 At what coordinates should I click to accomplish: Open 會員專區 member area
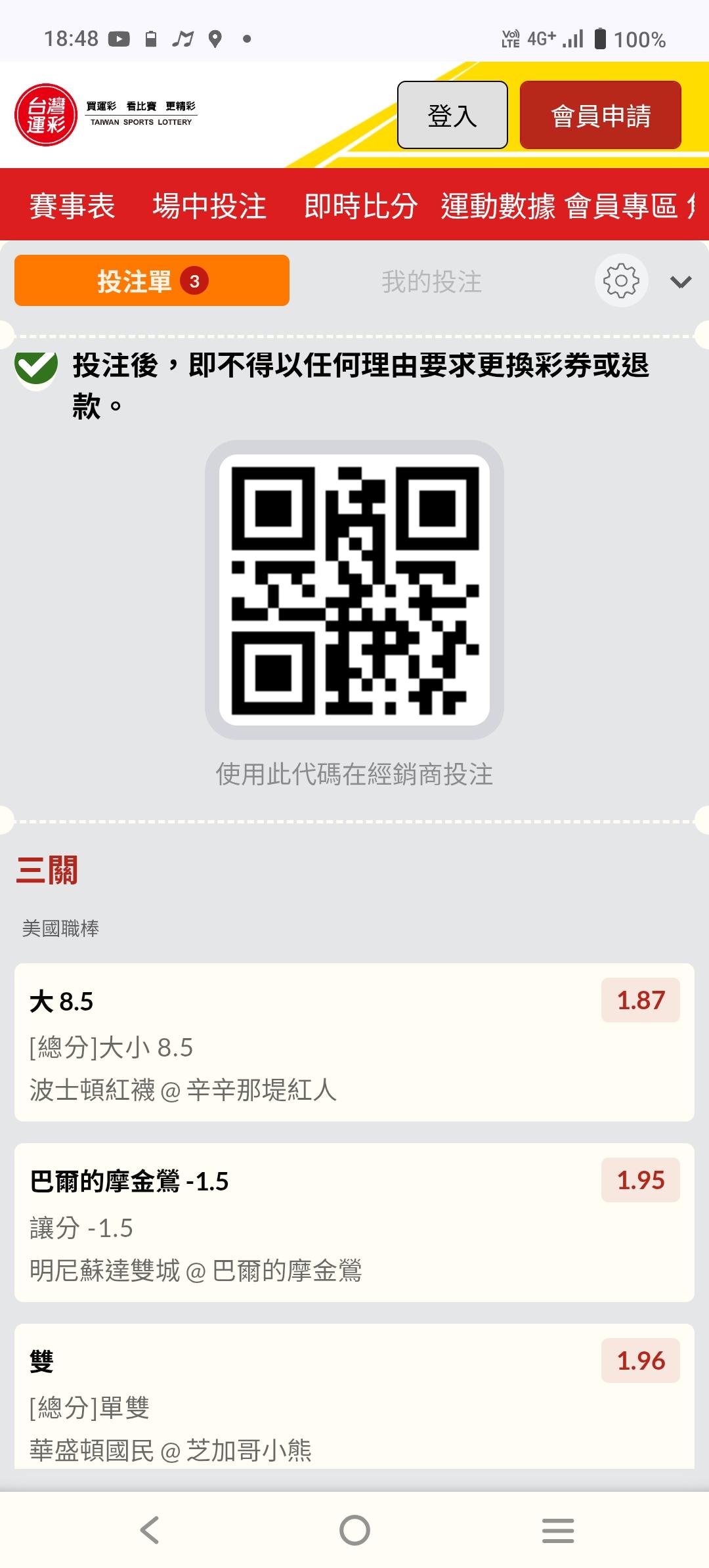pos(621,206)
